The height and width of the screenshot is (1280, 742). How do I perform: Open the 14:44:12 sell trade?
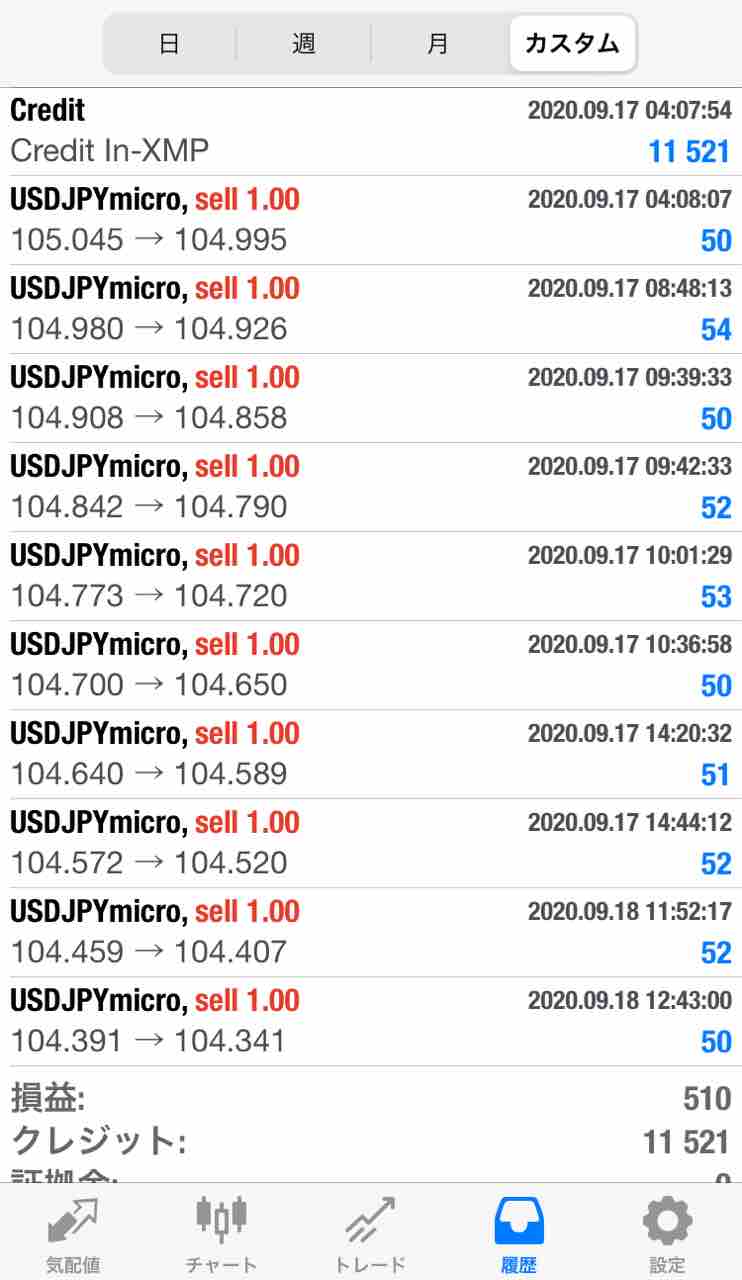pyautogui.click(x=370, y=843)
